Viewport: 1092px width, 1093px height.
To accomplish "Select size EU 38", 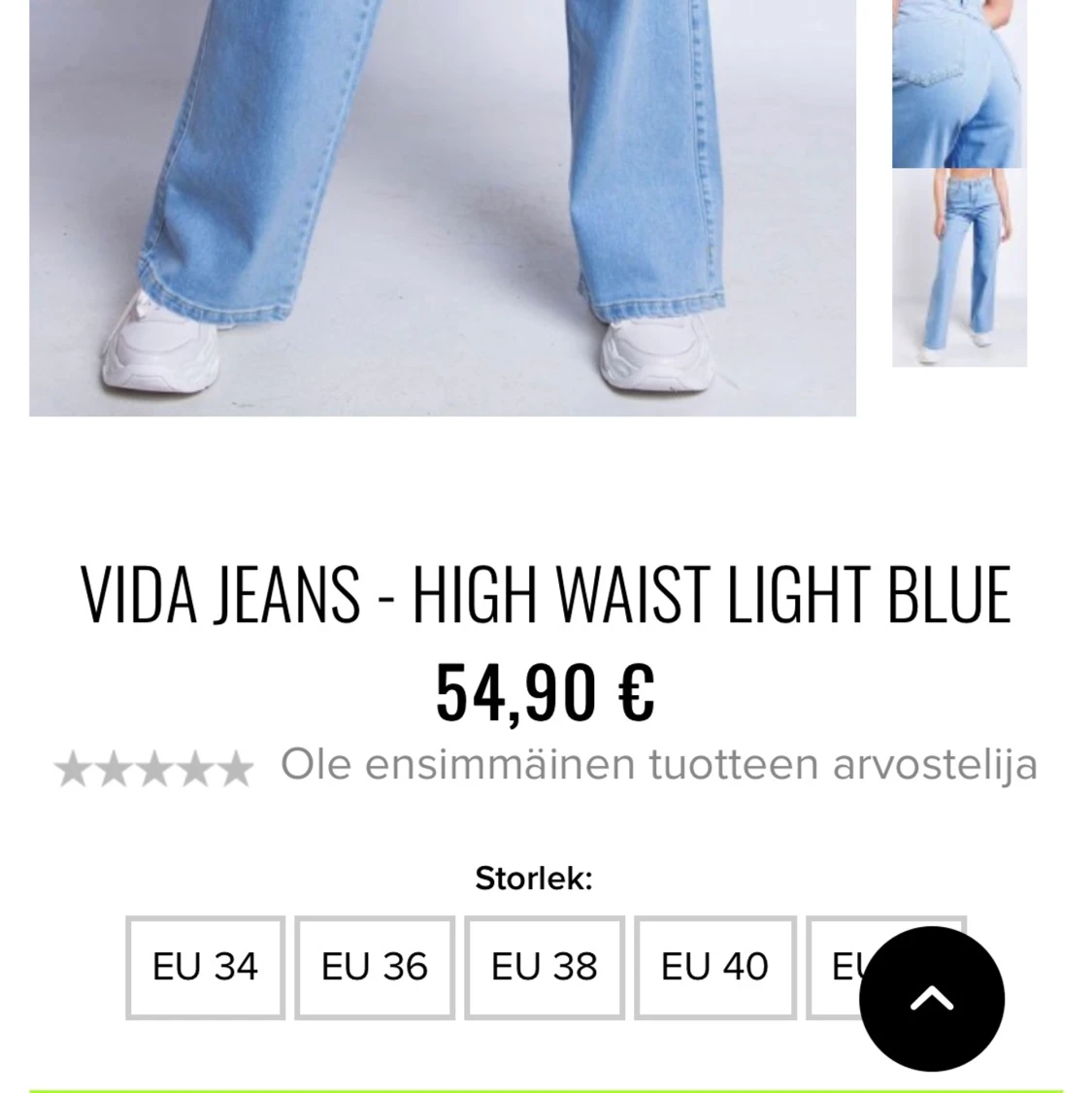I will click(545, 967).
